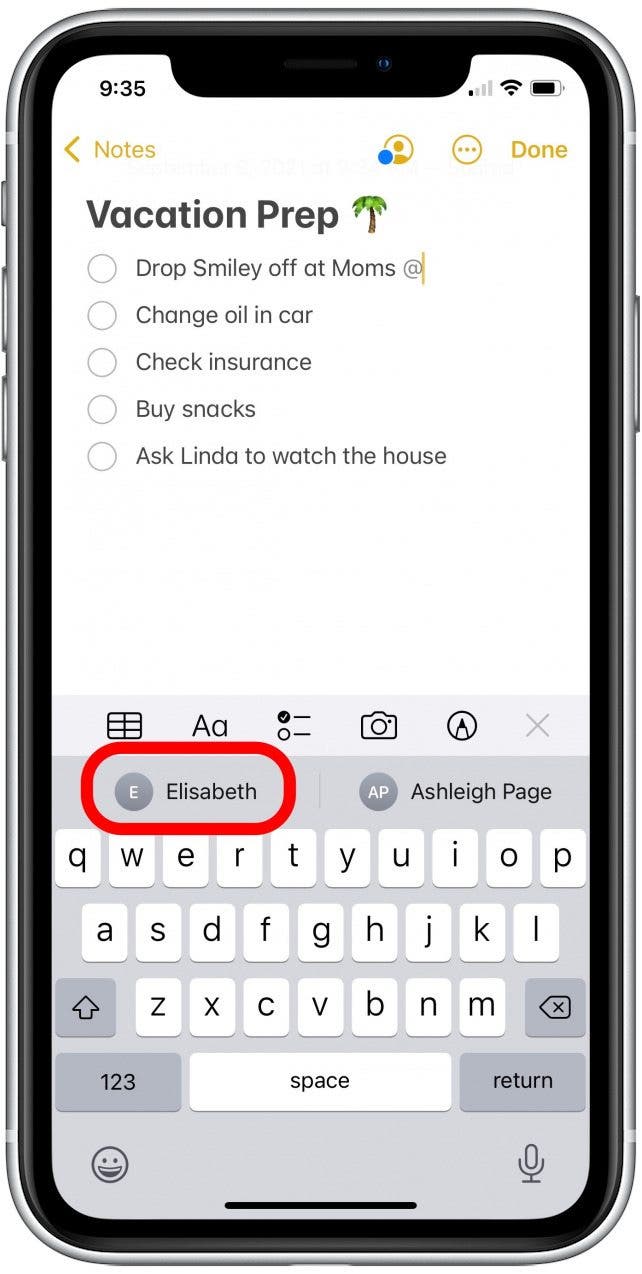
Task: Mention Ashleigh Page
Action: click(457, 792)
